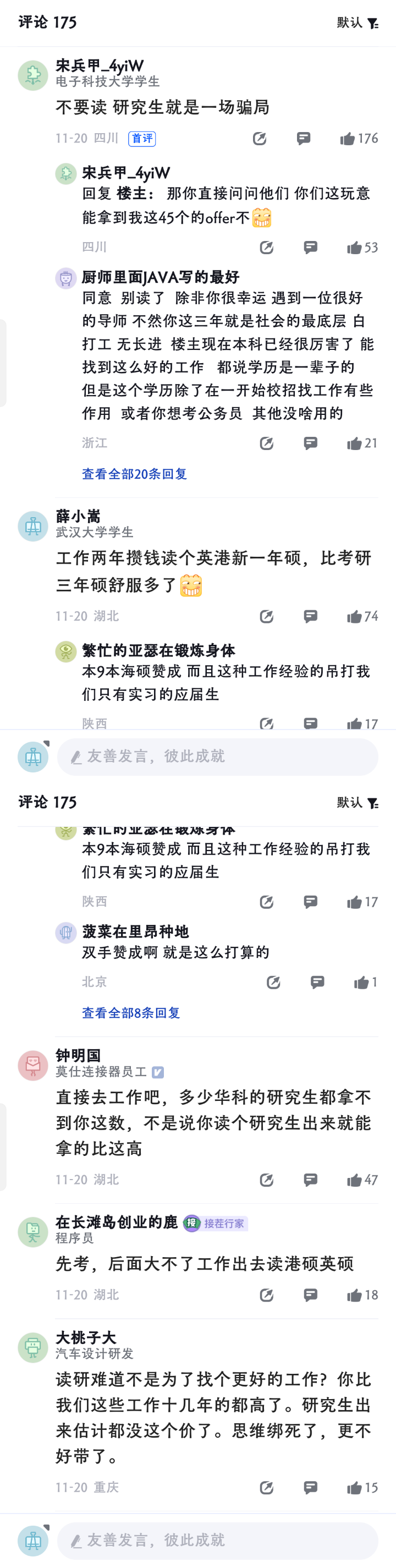Share 钟明国's comment
Screen dimensions: 396x1568
click(266, 1180)
